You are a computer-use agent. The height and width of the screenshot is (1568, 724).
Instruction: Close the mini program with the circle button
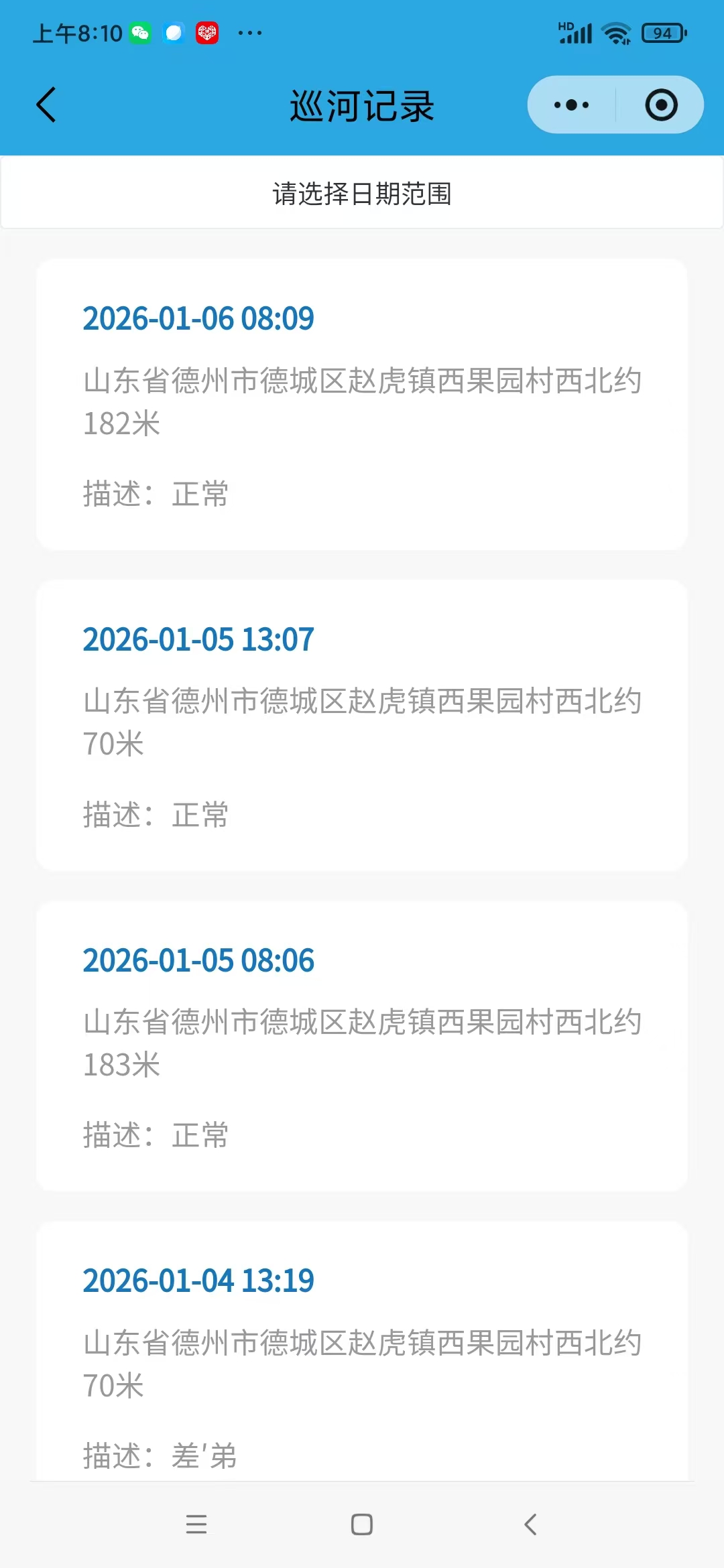click(x=661, y=105)
